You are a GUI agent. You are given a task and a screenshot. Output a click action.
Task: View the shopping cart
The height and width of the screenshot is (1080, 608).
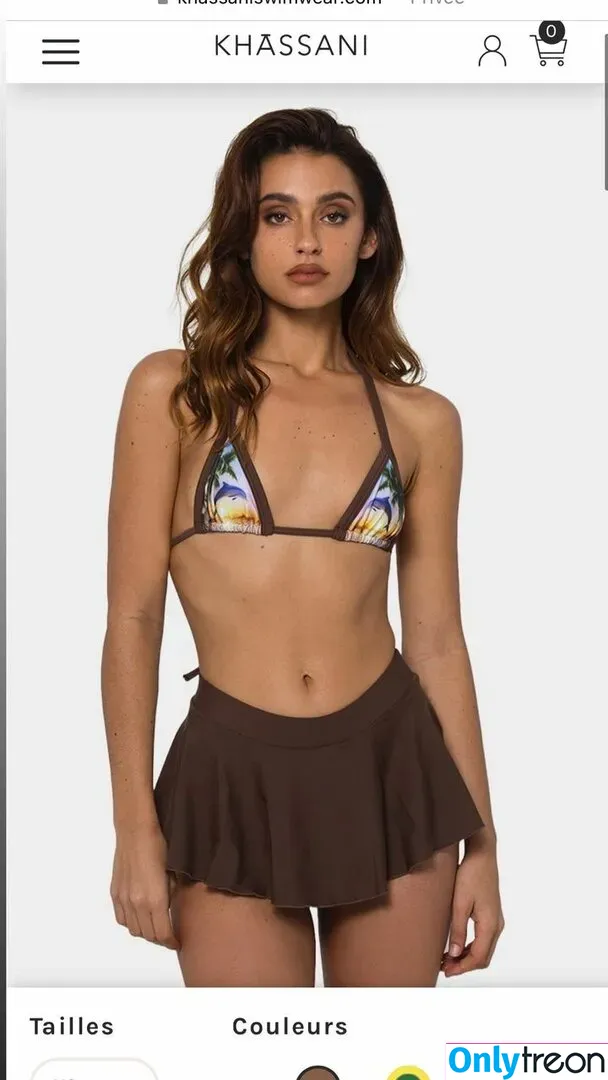pyautogui.click(x=548, y=48)
